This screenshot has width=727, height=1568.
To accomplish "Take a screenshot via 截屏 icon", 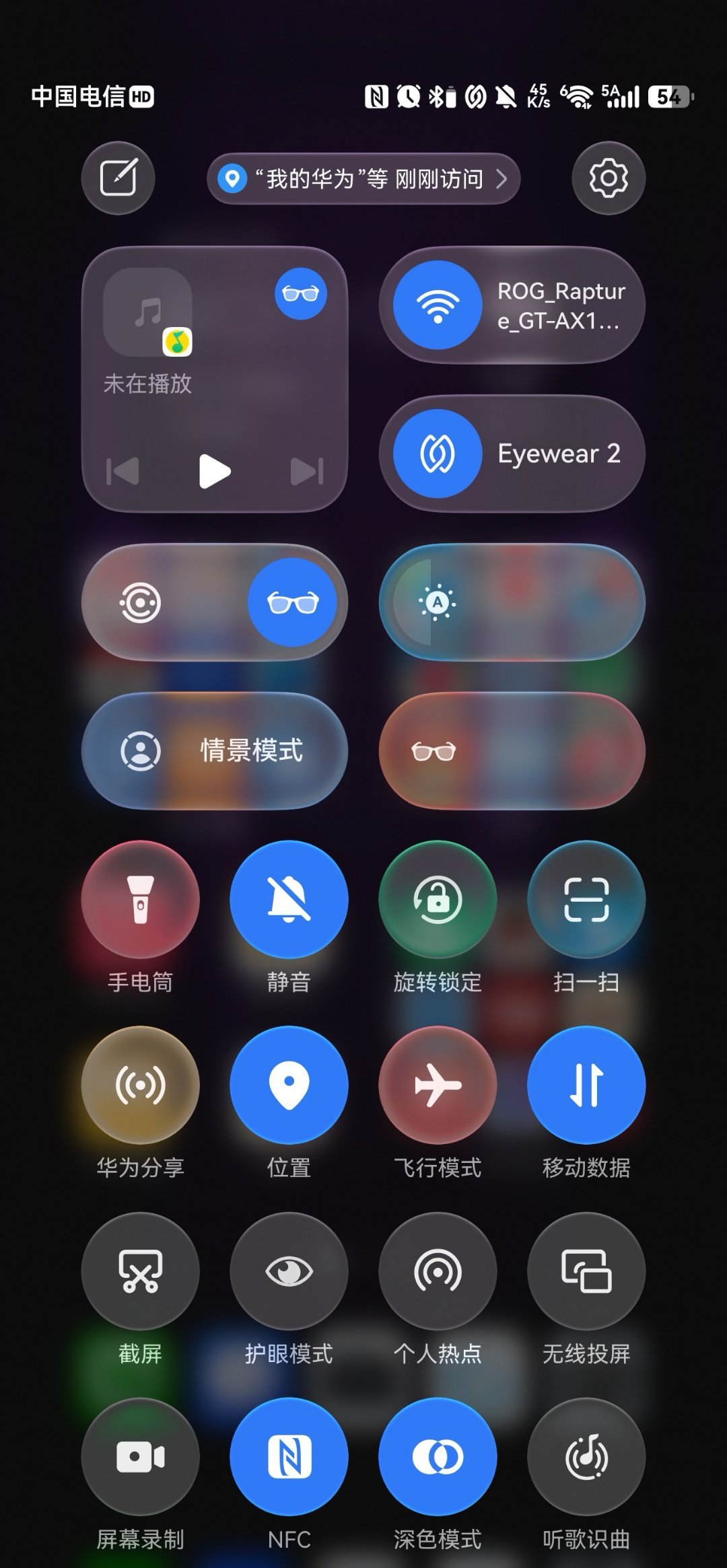I will coord(139,1271).
